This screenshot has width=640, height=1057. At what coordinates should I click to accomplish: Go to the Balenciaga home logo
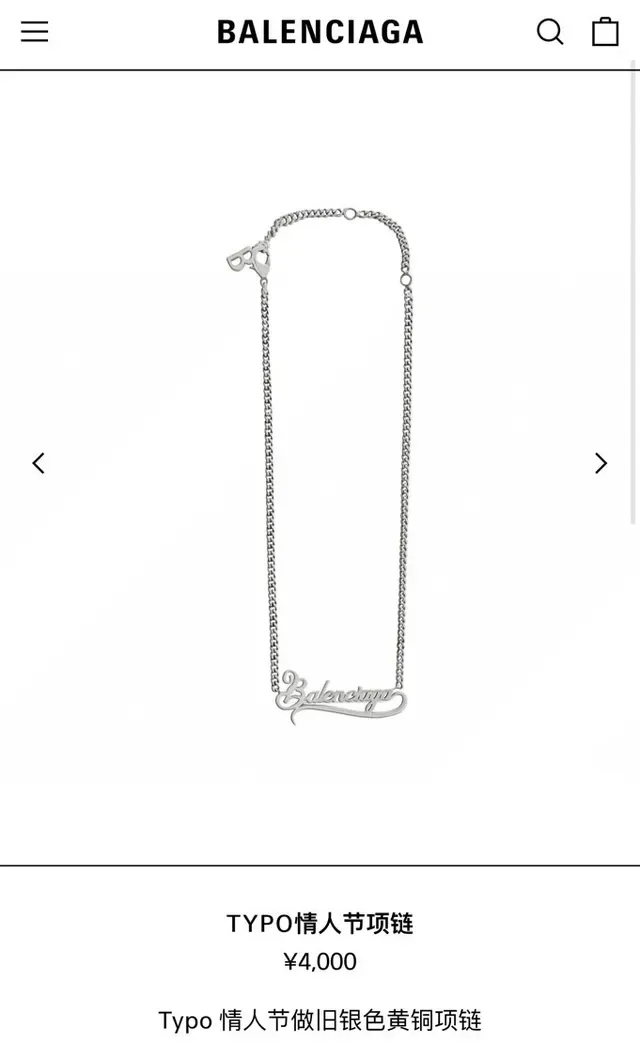[x=320, y=32]
